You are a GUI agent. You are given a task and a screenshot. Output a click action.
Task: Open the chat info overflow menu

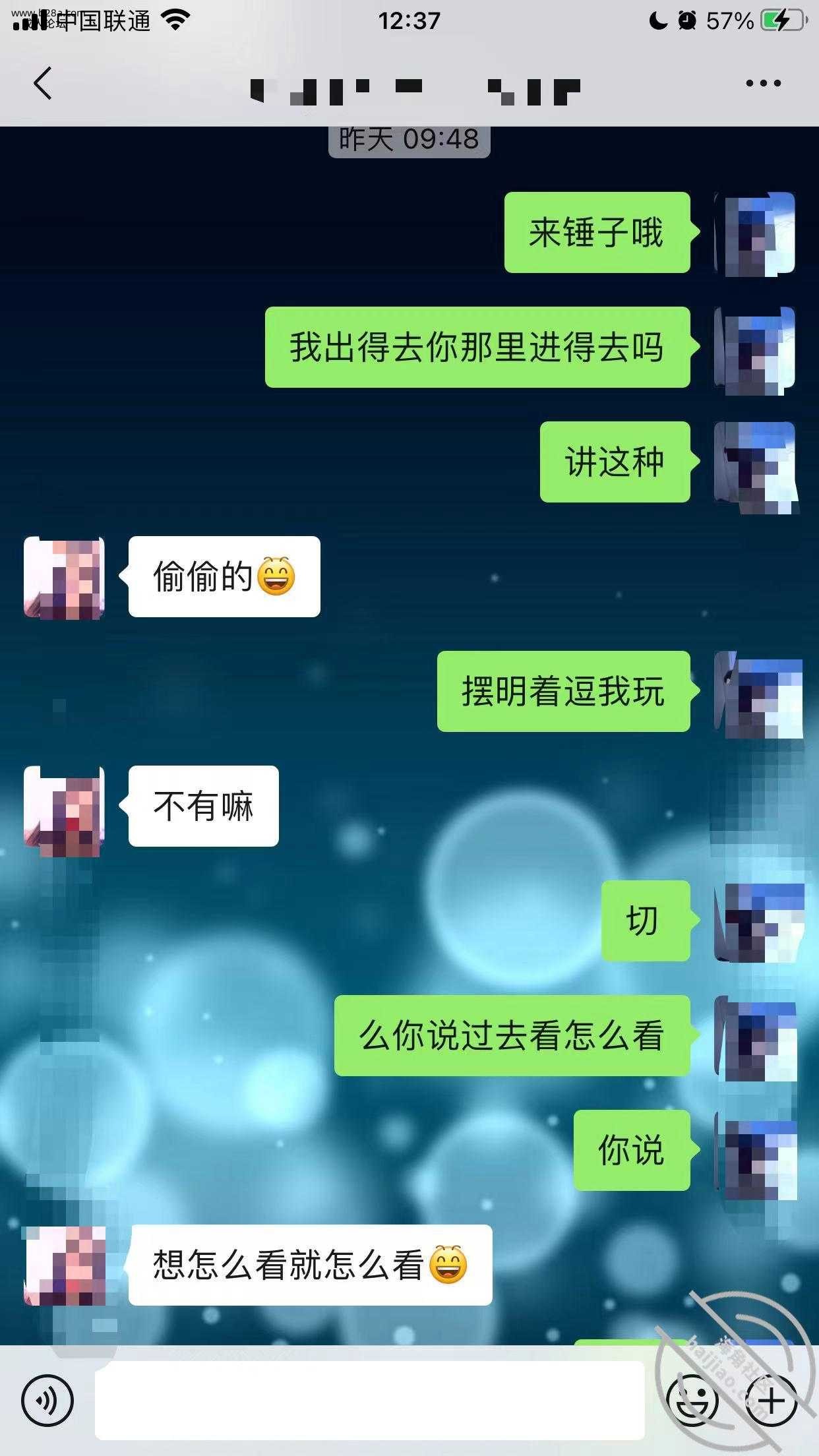tap(763, 84)
